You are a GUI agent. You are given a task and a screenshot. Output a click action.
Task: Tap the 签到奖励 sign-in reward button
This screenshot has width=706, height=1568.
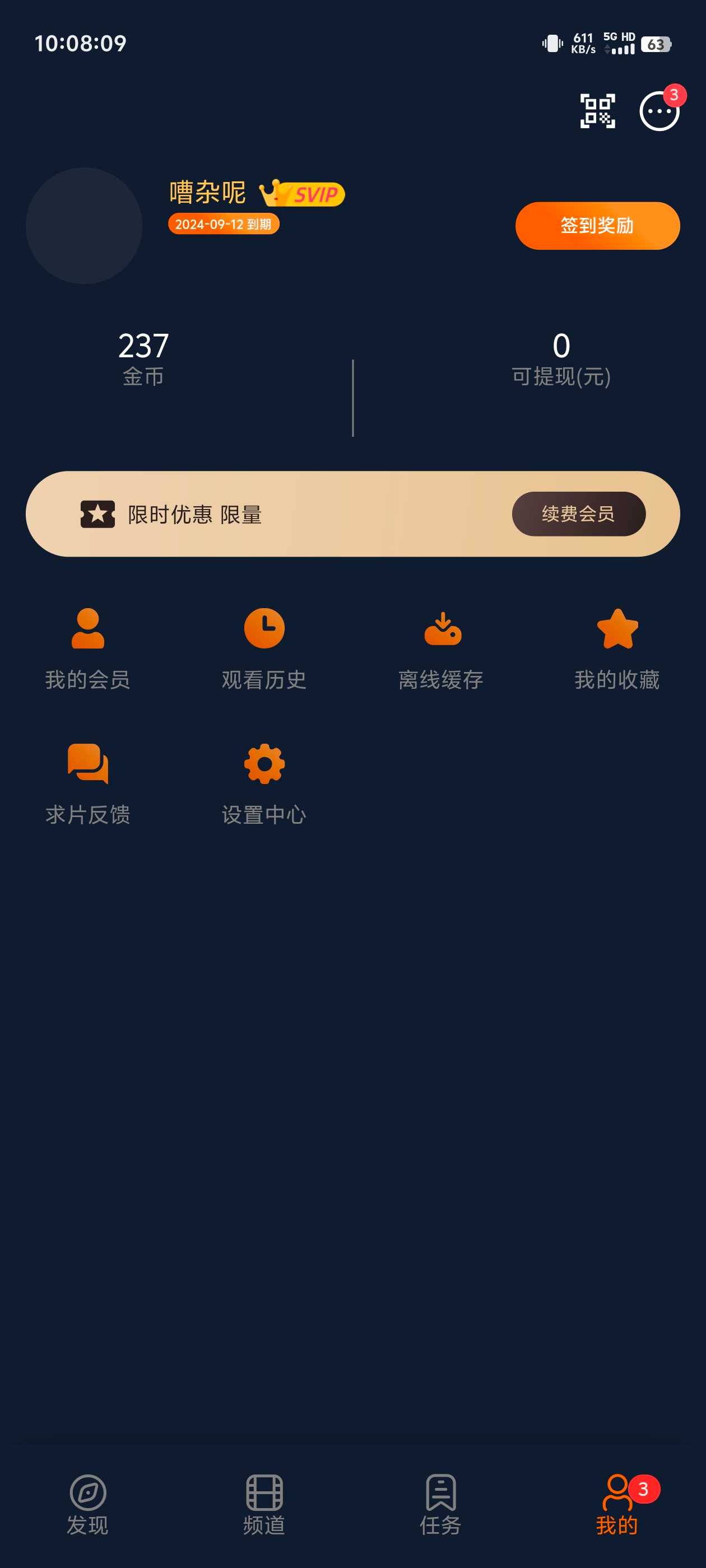tap(597, 226)
